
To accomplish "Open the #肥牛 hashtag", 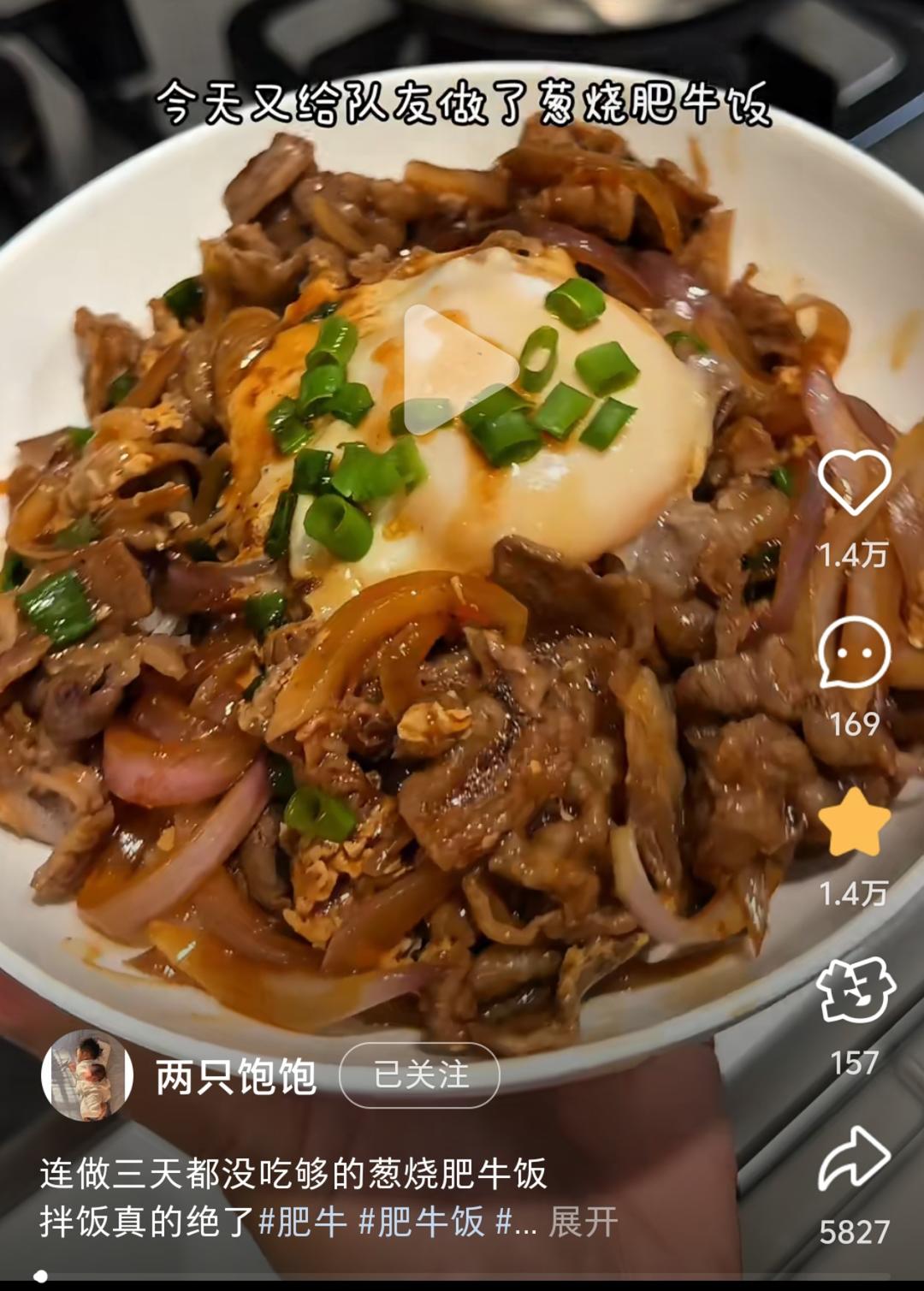I will pos(303,1222).
